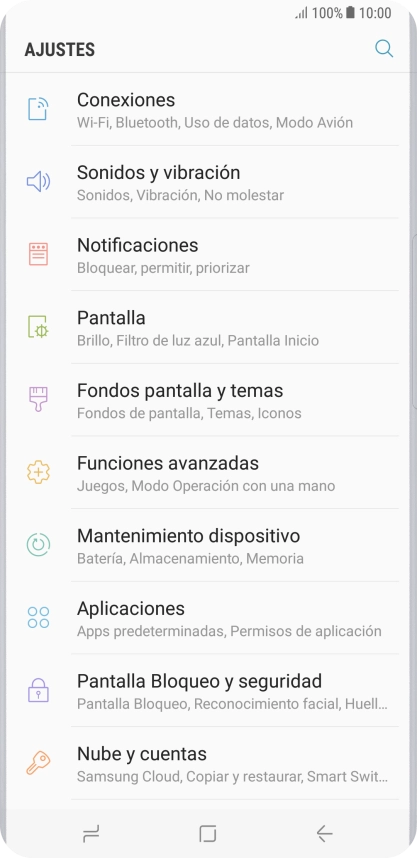The width and height of the screenshot is (417, 858).
Task: Open Funciones avanzadas
Action: [x=208, y=473]
